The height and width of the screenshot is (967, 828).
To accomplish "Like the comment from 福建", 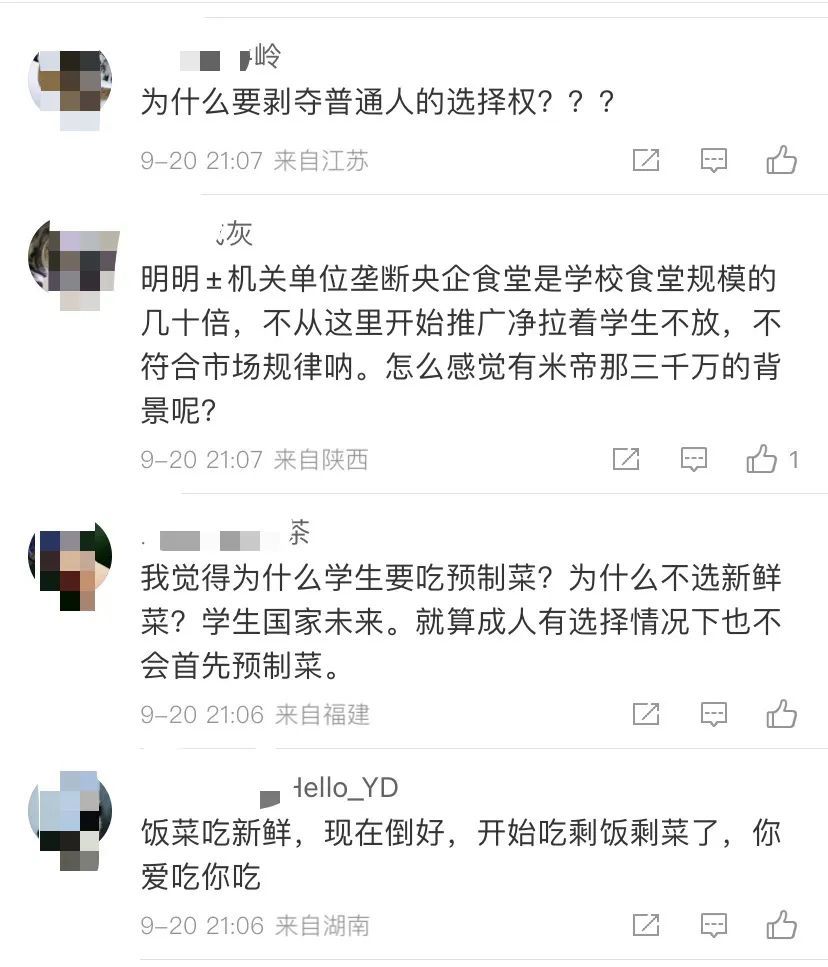I will tap(782, 714).
